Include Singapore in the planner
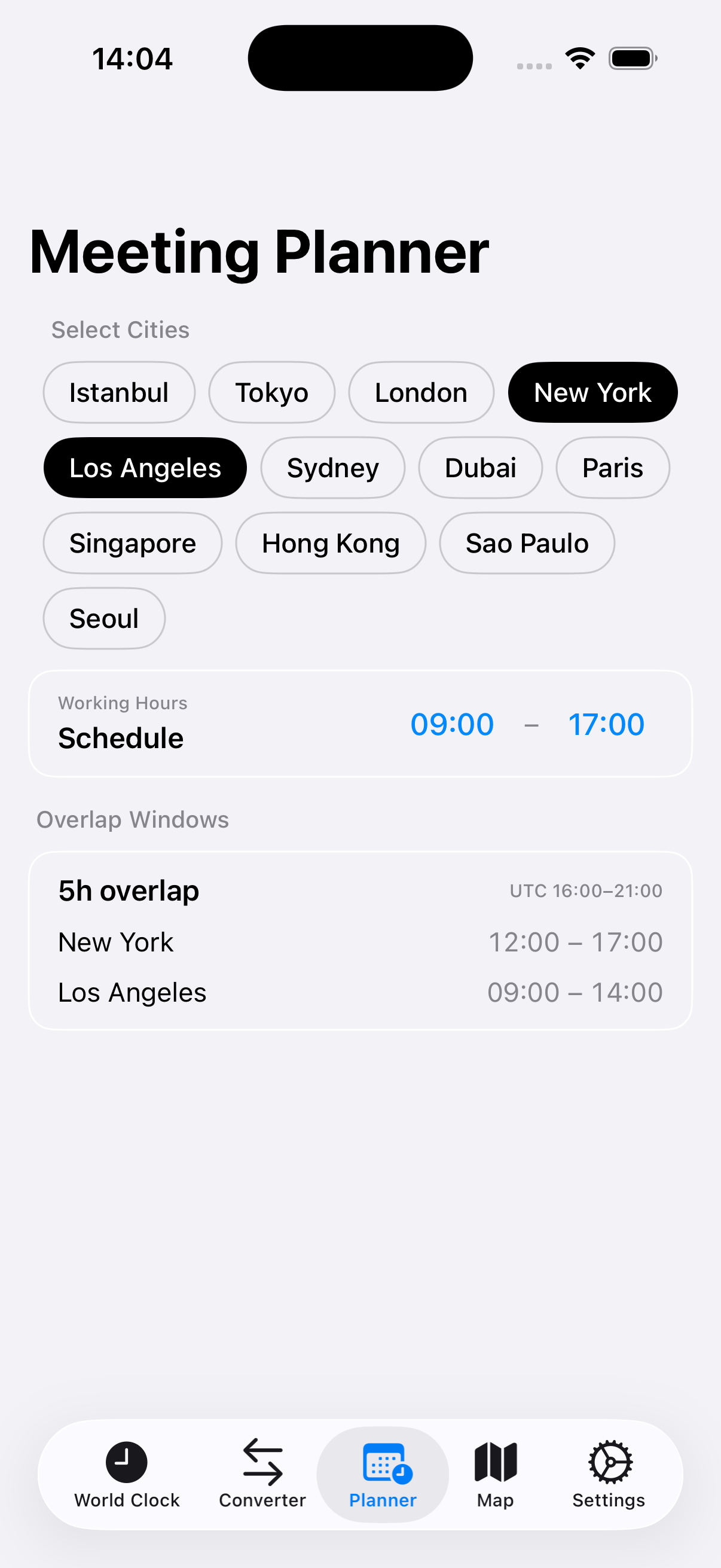This screenshot has width=721, height=1568. coord(132,543)
